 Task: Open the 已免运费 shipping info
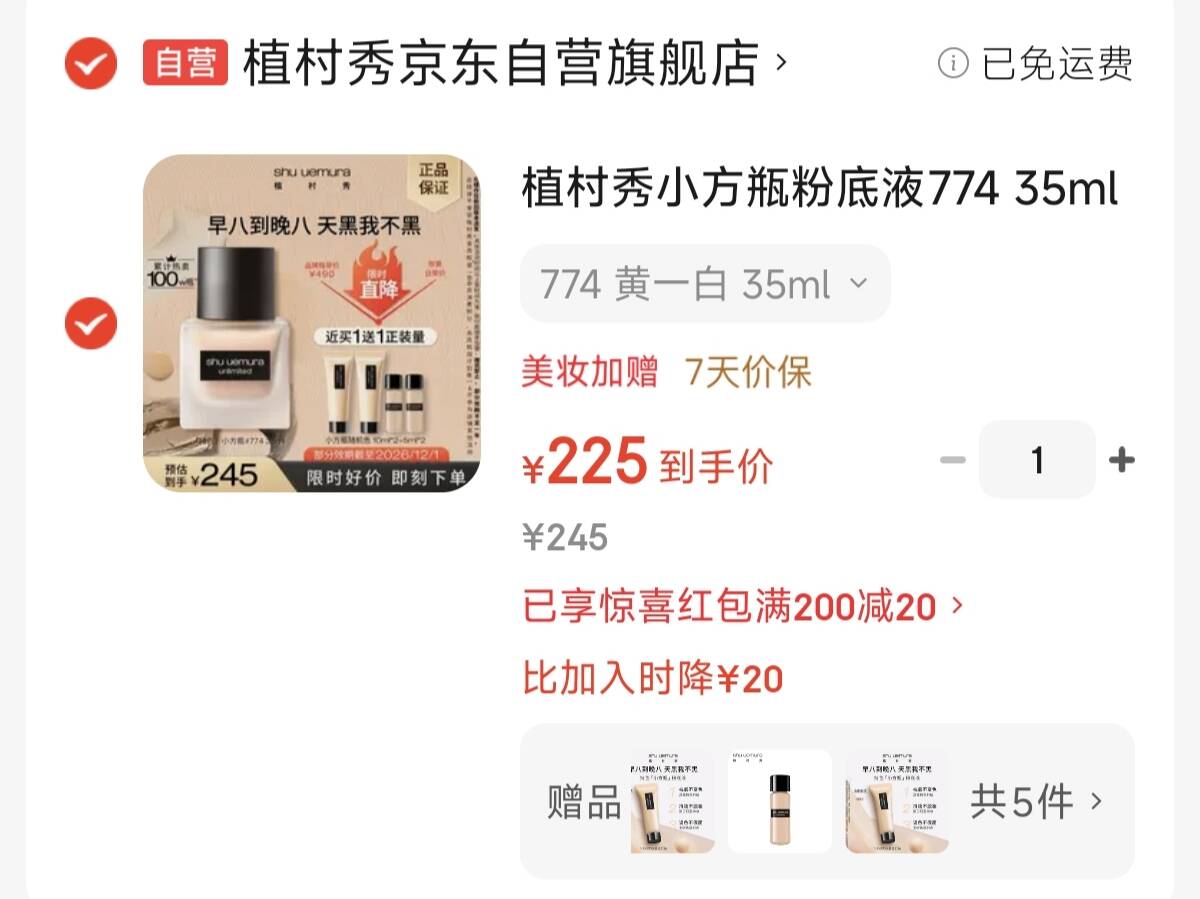click(x=1036, y=64)
